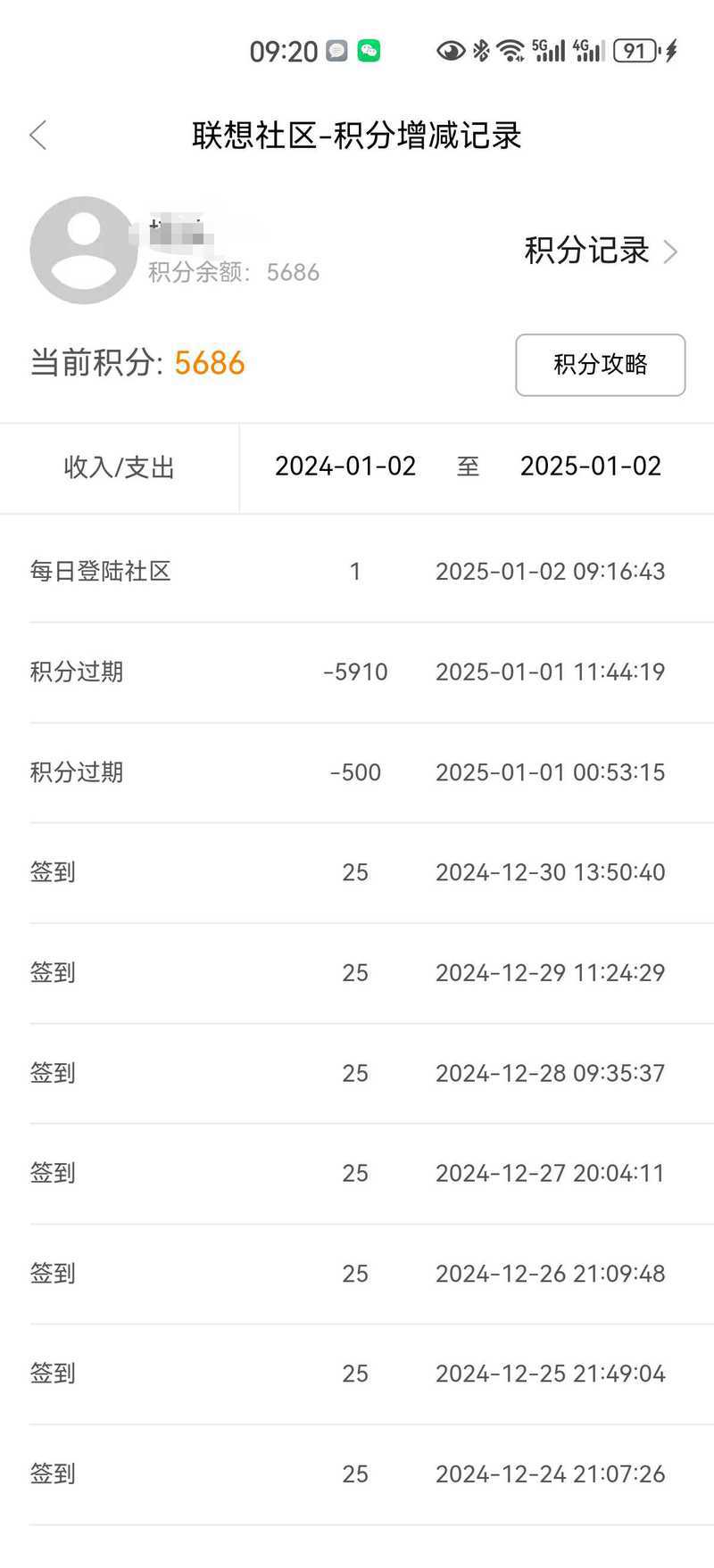
Task: Open 积分记录 link
Action: 601,251
